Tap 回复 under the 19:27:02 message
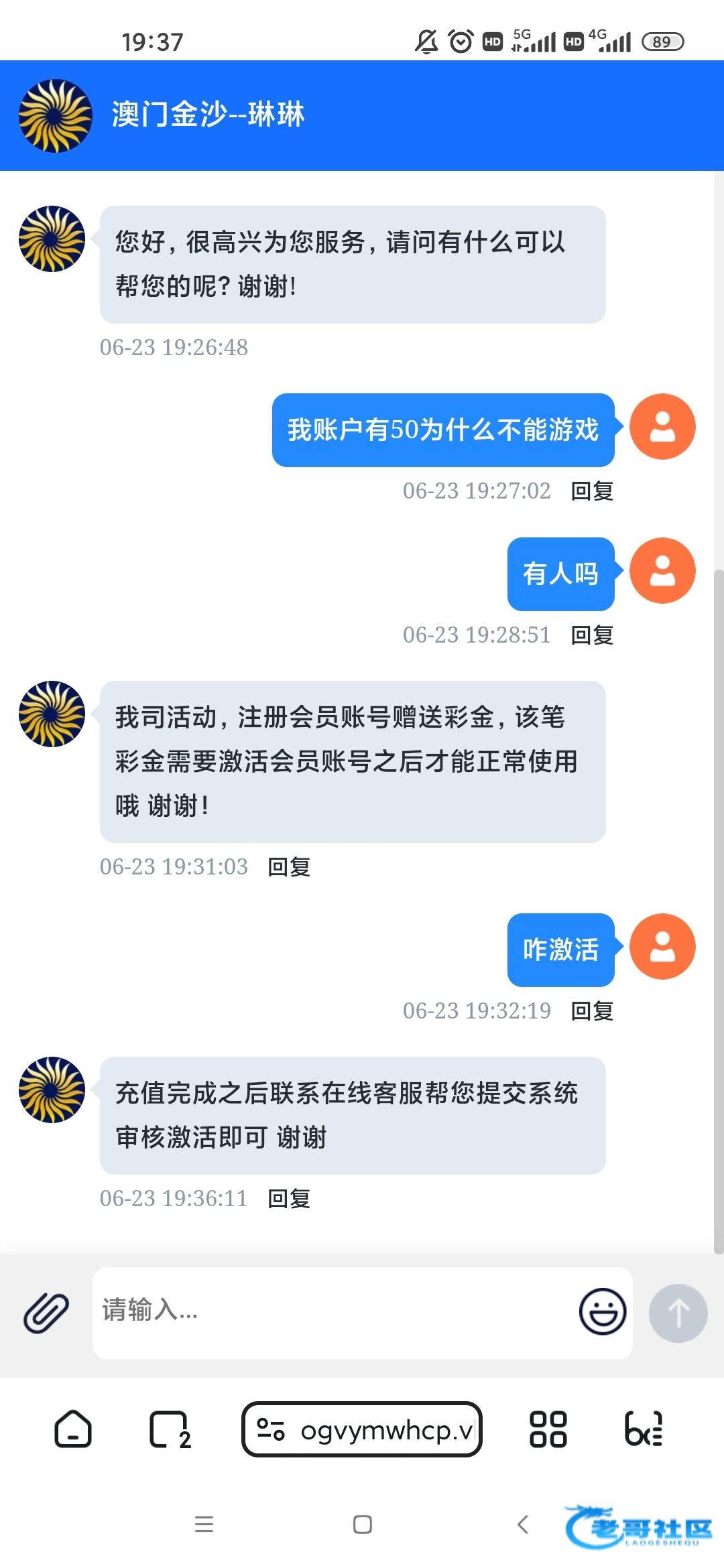 [x=592, y=491]
